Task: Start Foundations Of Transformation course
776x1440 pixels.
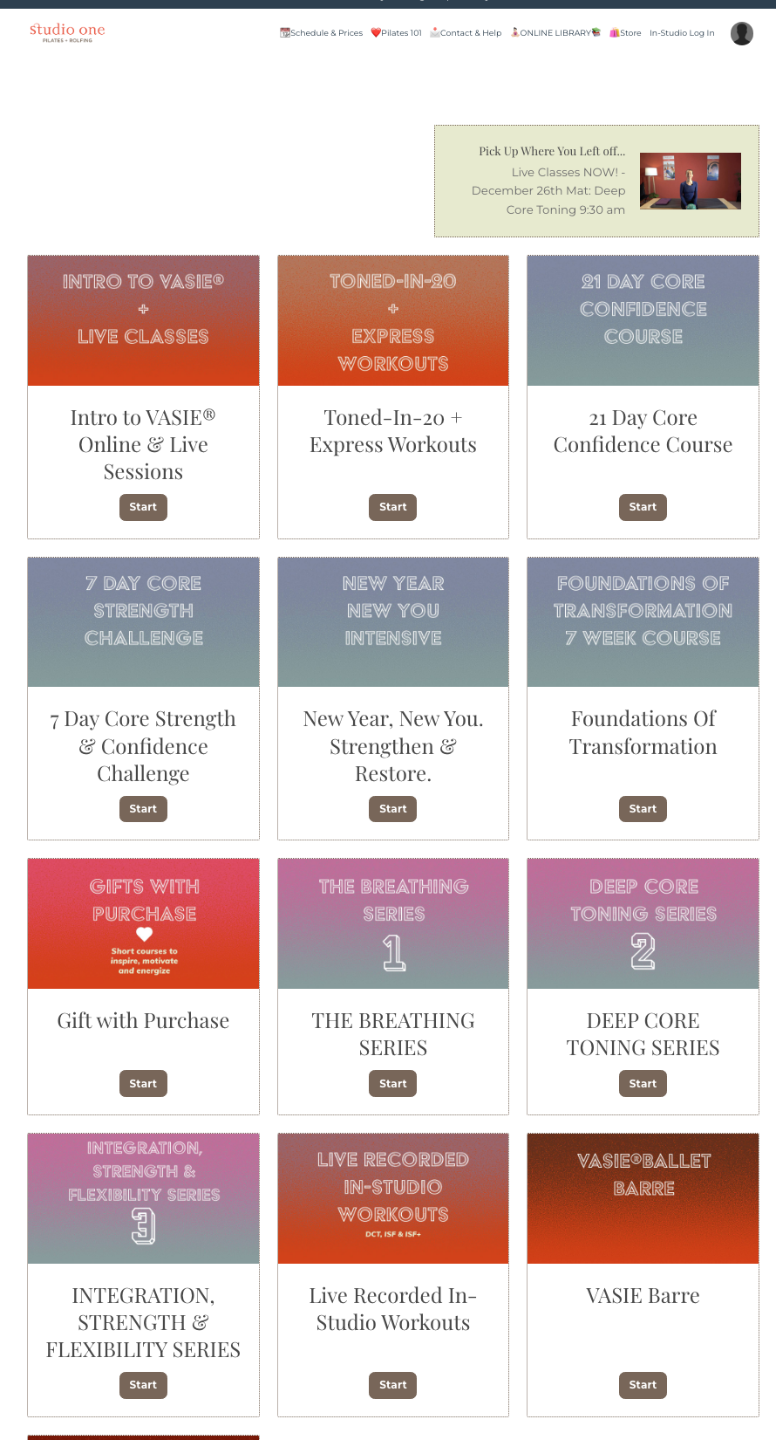Action: (x=643, y=809)
